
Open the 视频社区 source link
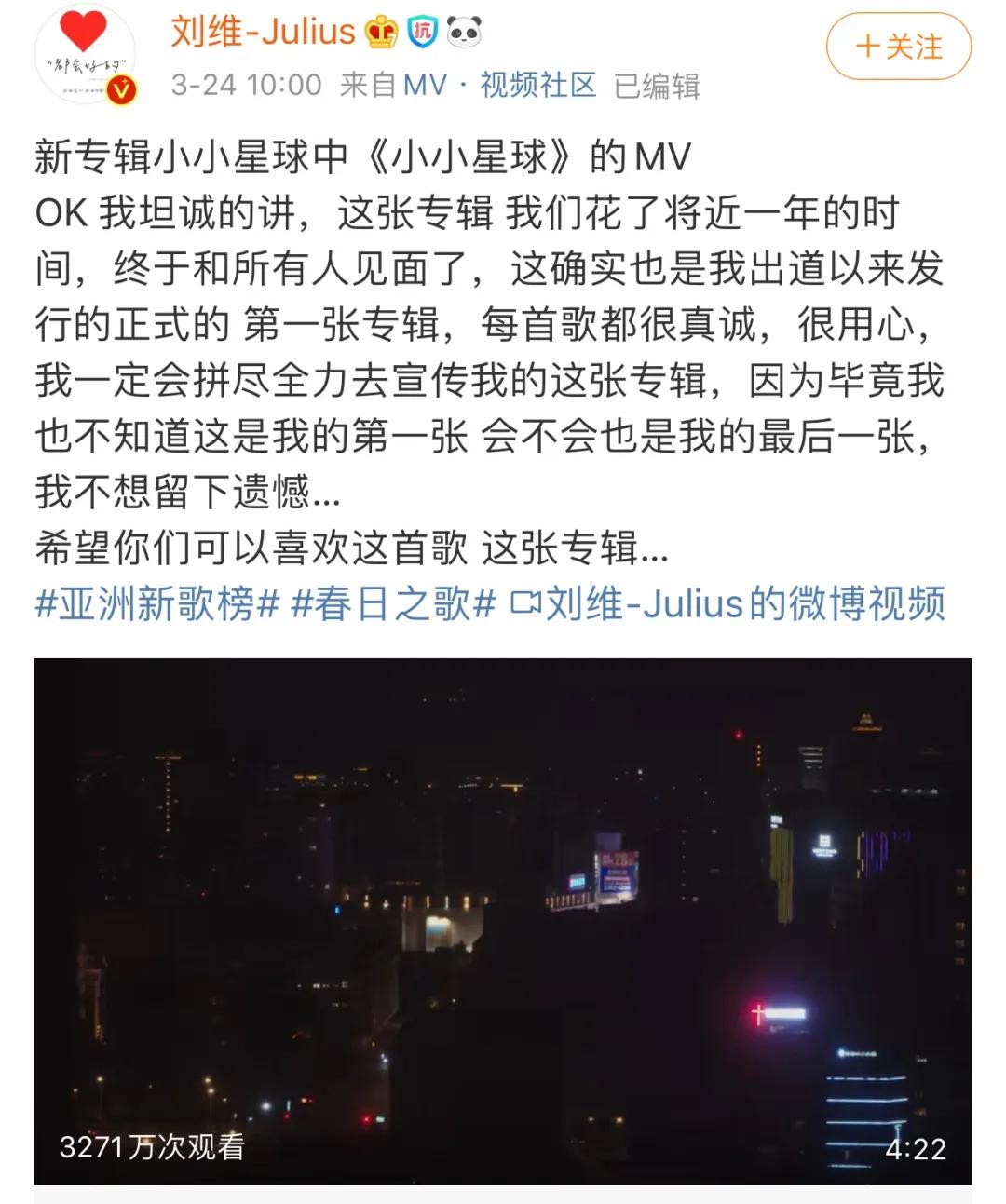(537, 86)
